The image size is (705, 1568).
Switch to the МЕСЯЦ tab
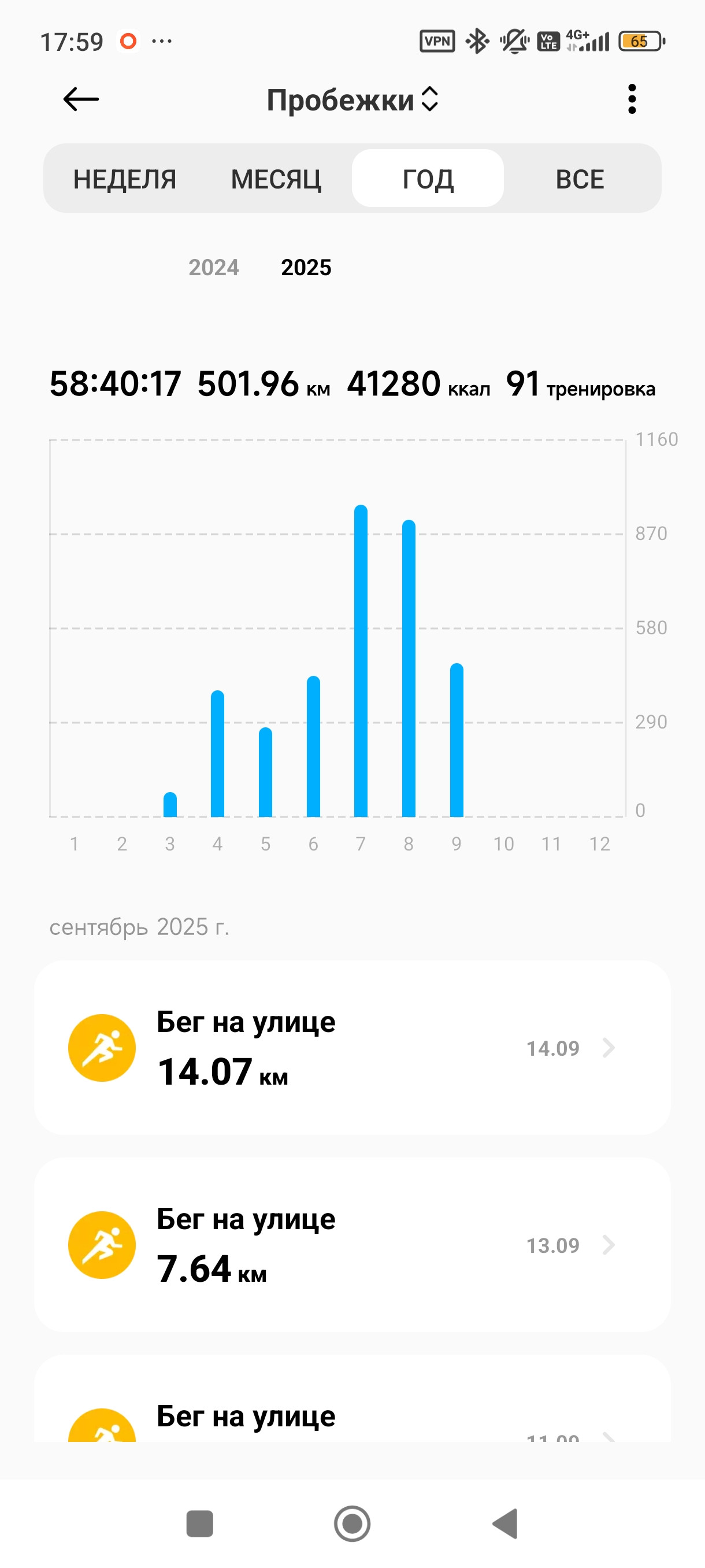tap(276, 179)
